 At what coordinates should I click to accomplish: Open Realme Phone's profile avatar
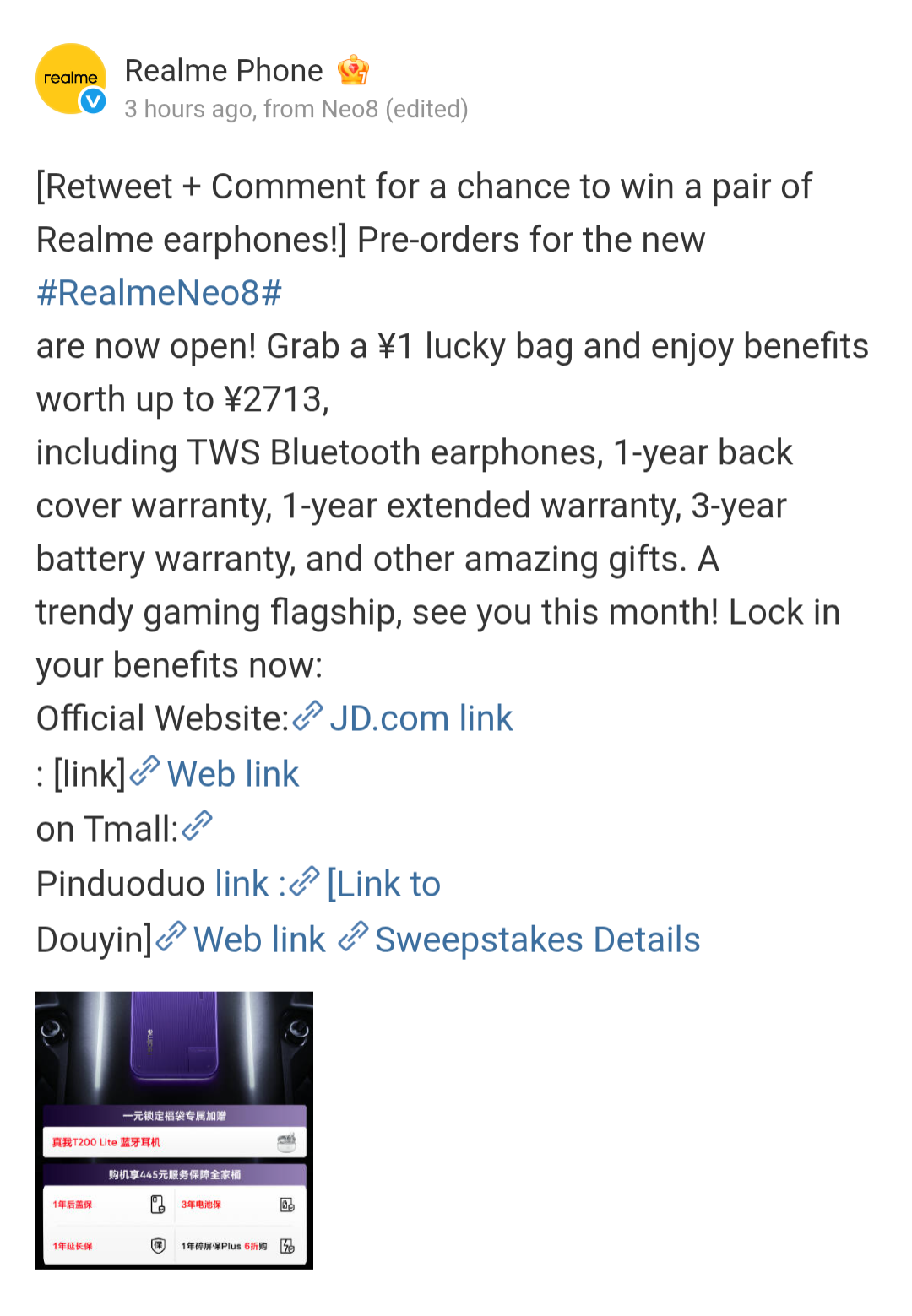coord(71,79)
